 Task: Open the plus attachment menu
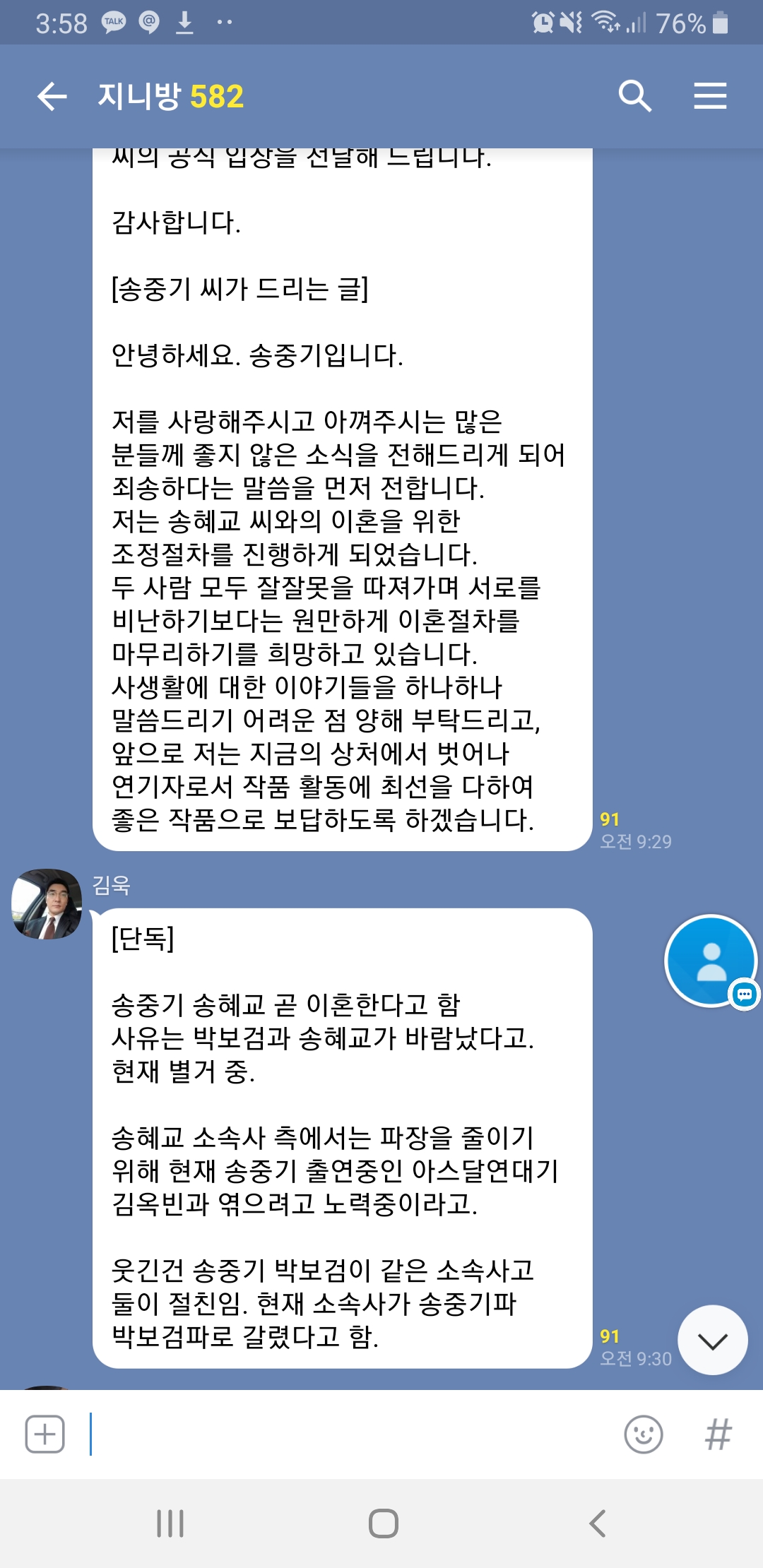coord(45,1435)
